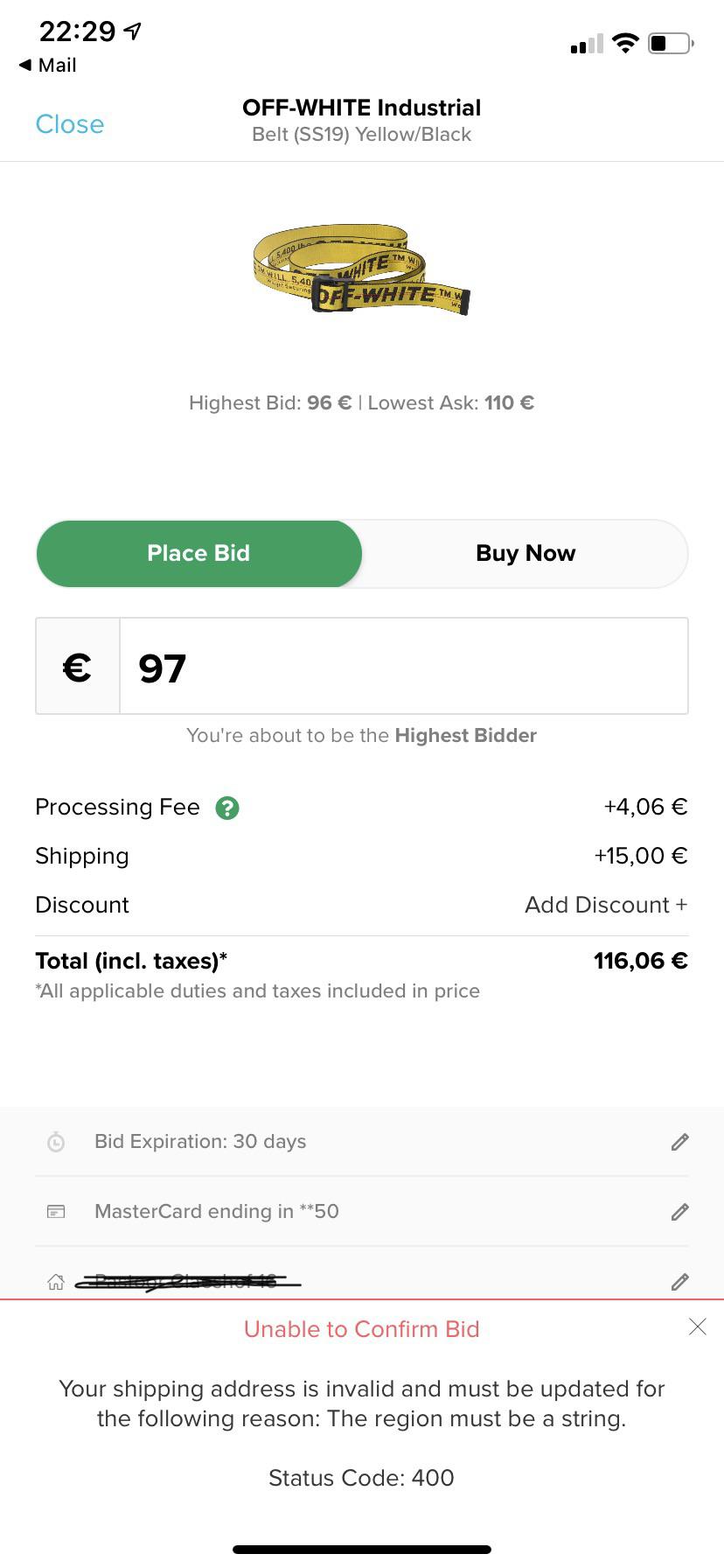724x1568 pixels.
Task: Select the Place Bid tab
Action: pos(198,553)
